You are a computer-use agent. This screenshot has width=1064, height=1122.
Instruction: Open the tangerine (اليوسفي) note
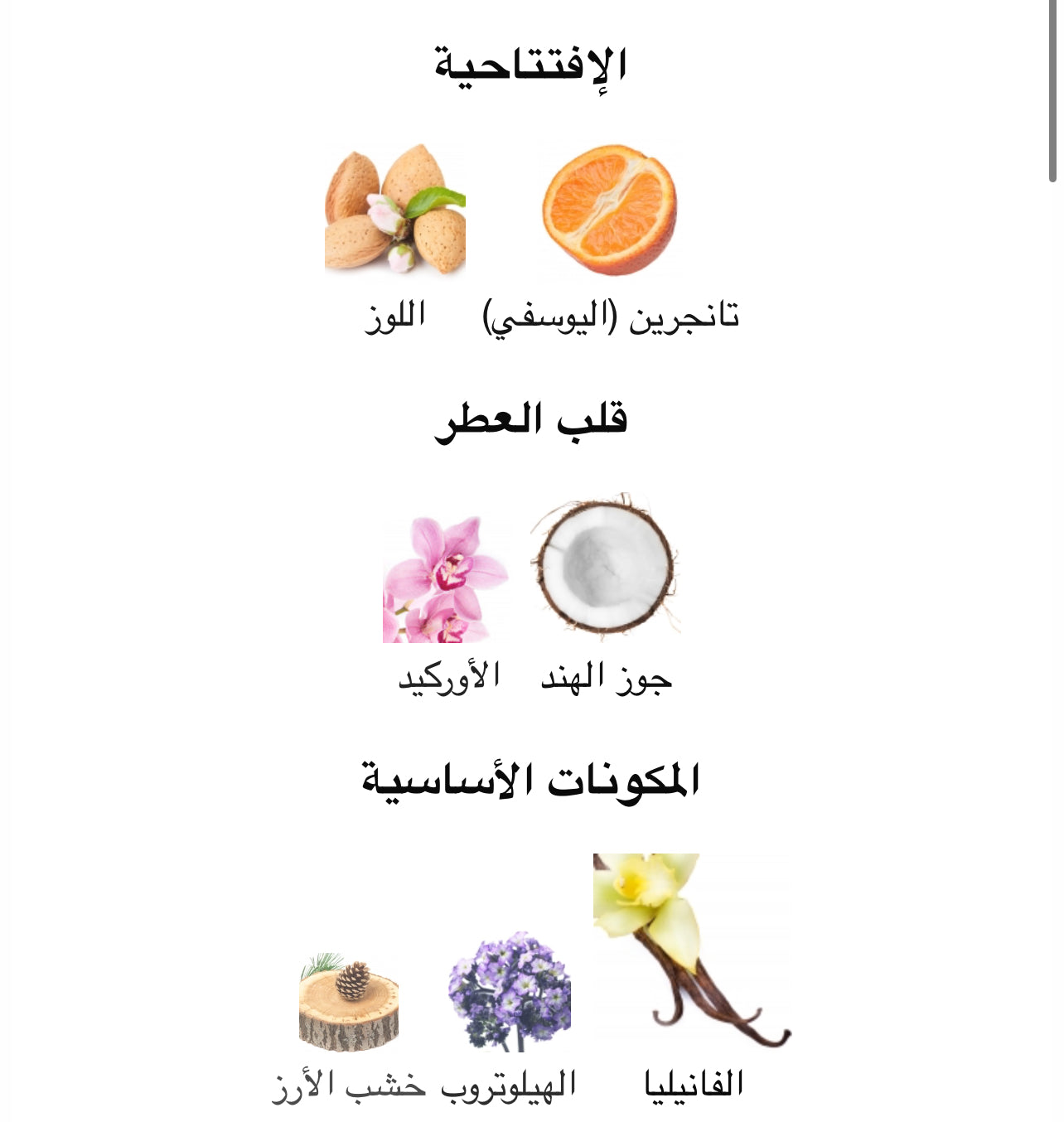pos(610,211)
